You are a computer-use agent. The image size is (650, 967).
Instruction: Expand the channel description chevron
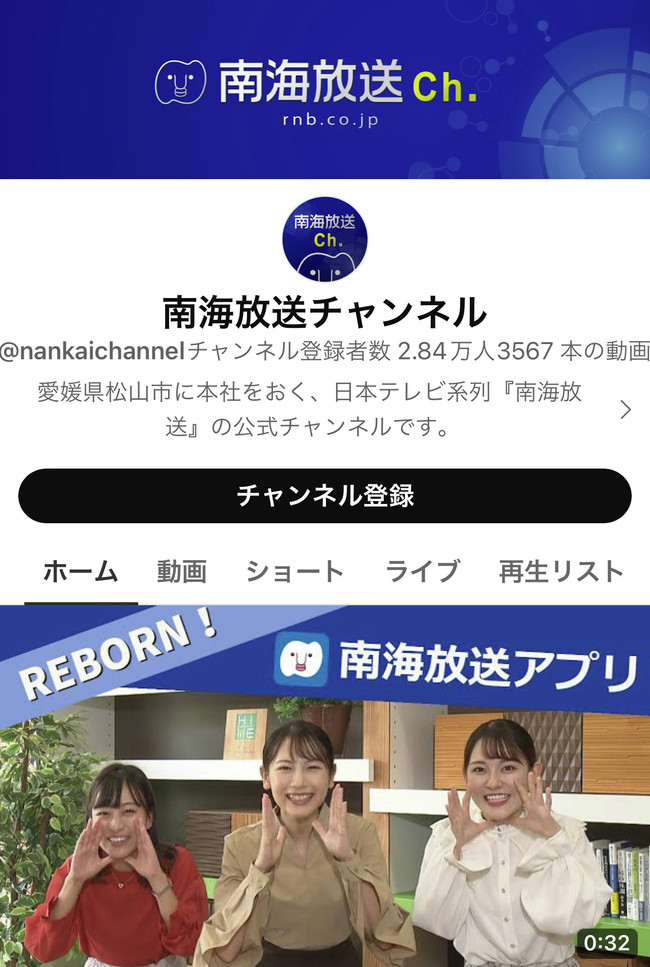625,410
